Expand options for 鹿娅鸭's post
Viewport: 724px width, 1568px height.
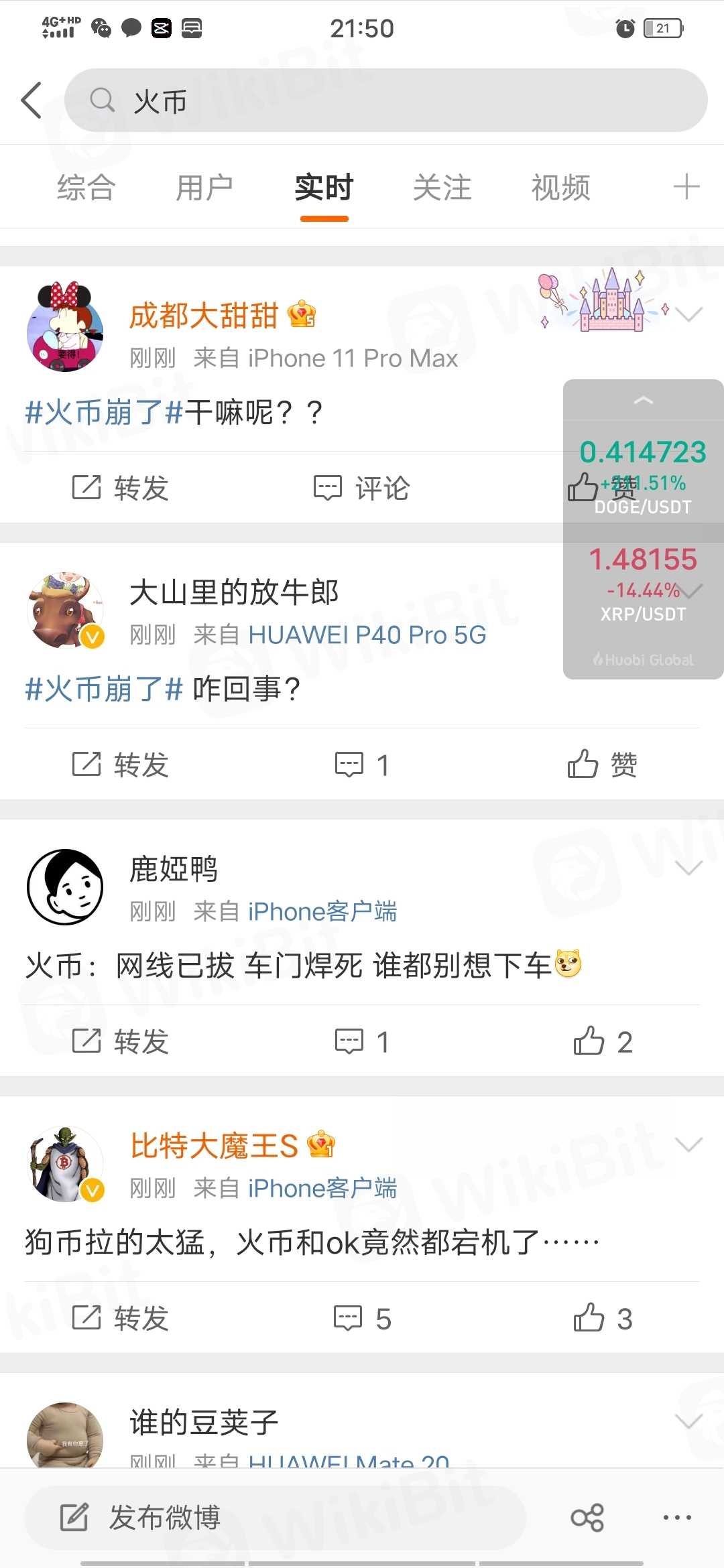pyautogui.click(x=688, y=868)
